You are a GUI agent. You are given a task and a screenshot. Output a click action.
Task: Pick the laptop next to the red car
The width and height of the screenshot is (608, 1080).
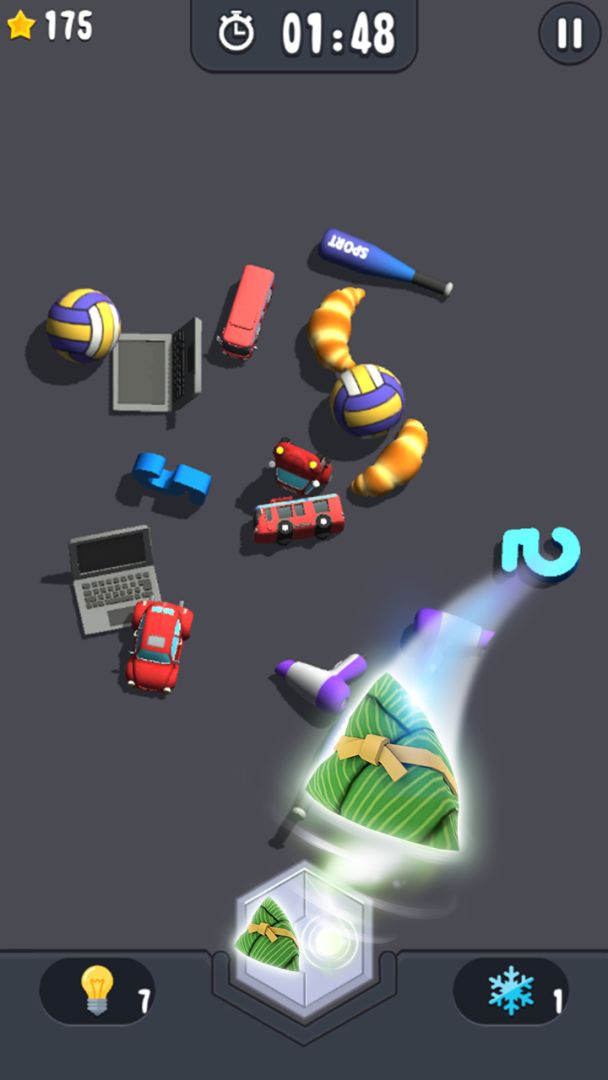click(x=110, y=578)
